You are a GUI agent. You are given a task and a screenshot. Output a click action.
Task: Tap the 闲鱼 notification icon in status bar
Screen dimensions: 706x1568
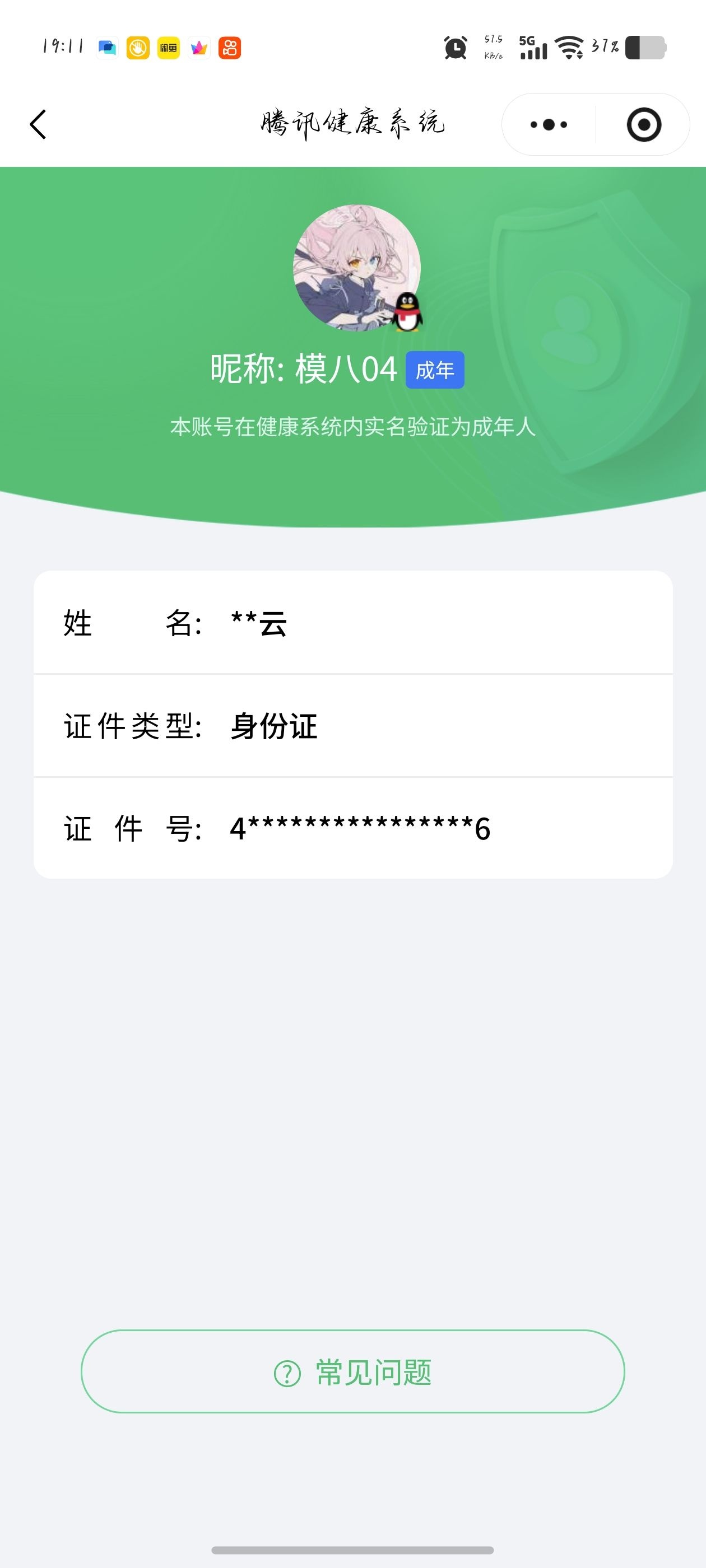pos(169,48)
